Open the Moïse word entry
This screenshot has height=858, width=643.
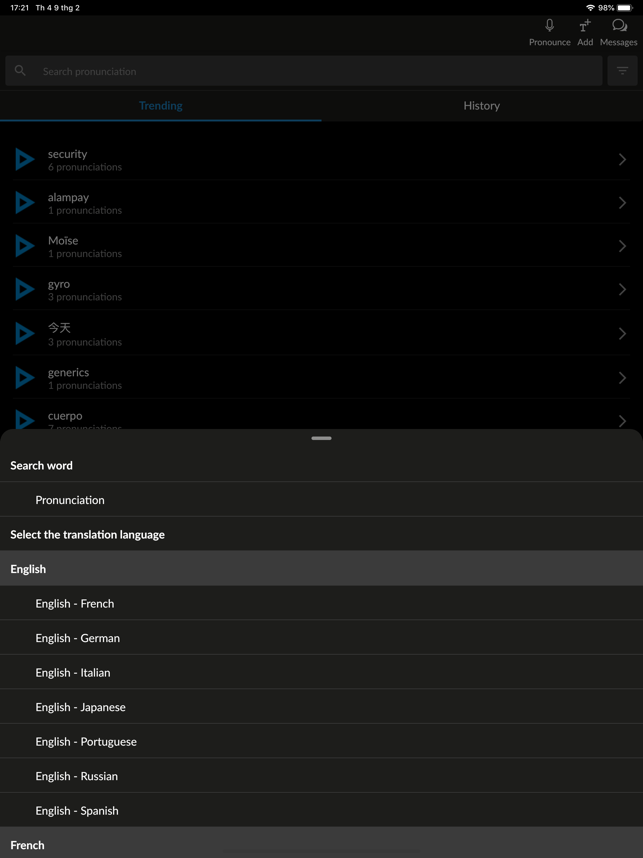pyautogui.click(x=320, y=246)
